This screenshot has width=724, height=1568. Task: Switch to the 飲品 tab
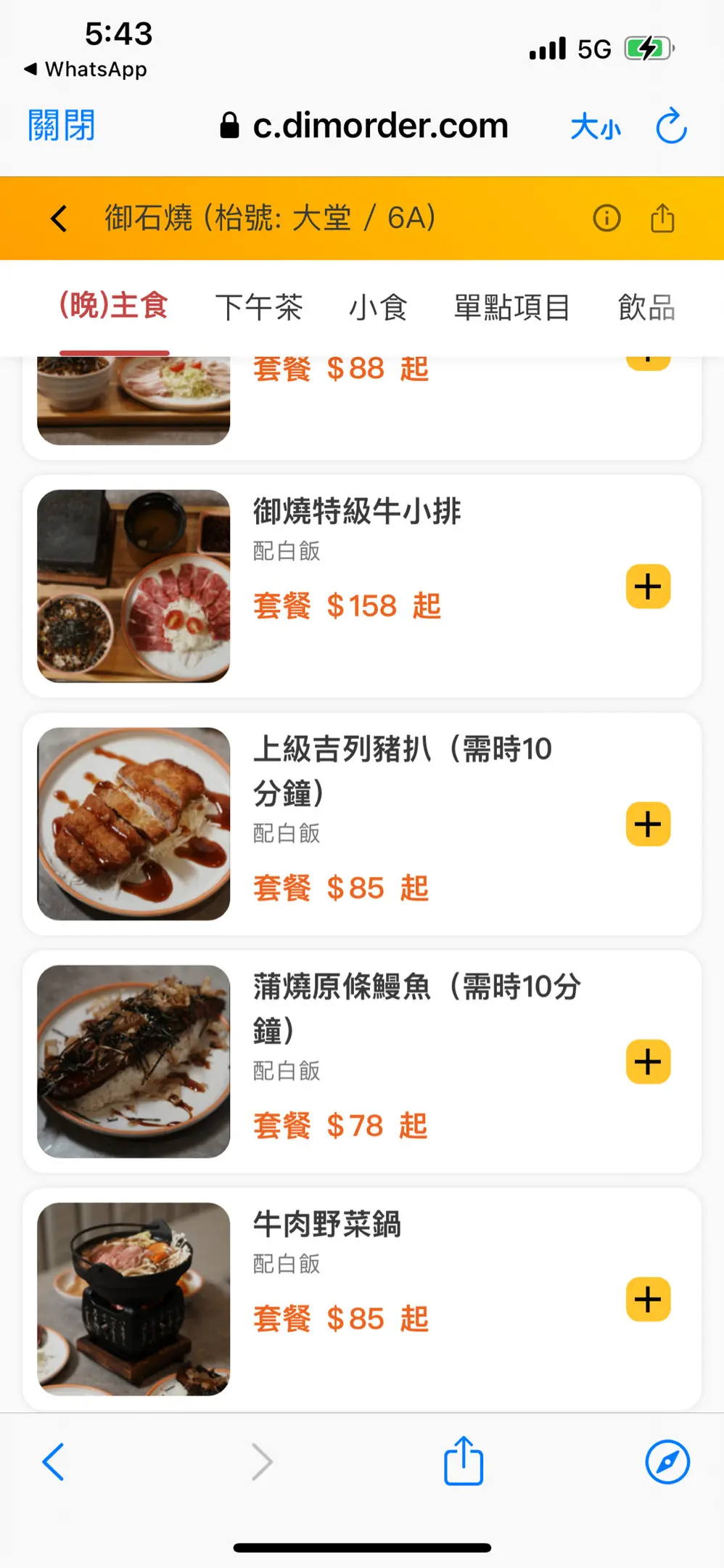646,307
